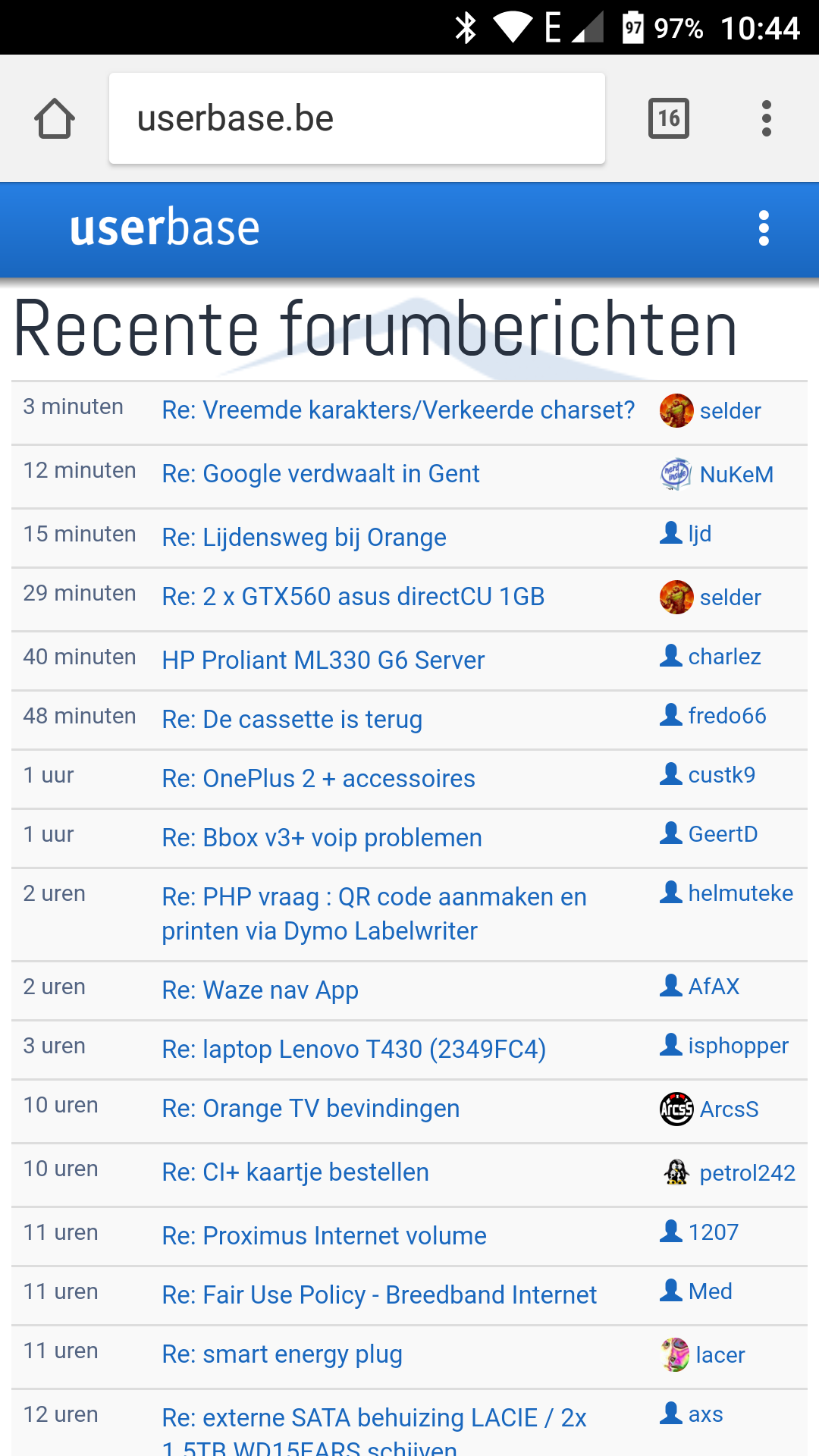
Task: Open 'Re: Bbox v3+ voip problemen' thread
Action: (322, 838)
